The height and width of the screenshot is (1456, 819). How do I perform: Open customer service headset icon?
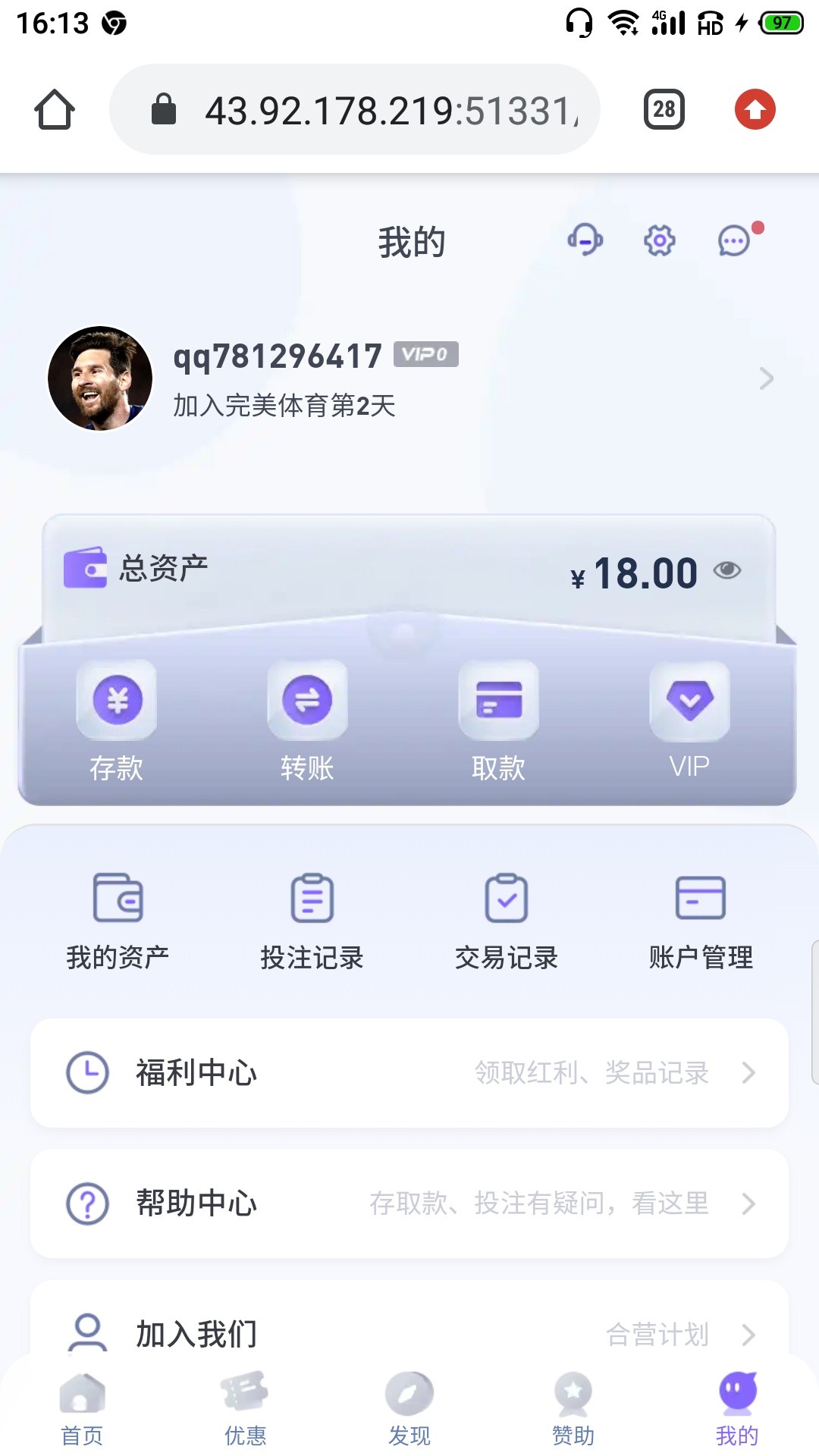[x=585, y=240]
